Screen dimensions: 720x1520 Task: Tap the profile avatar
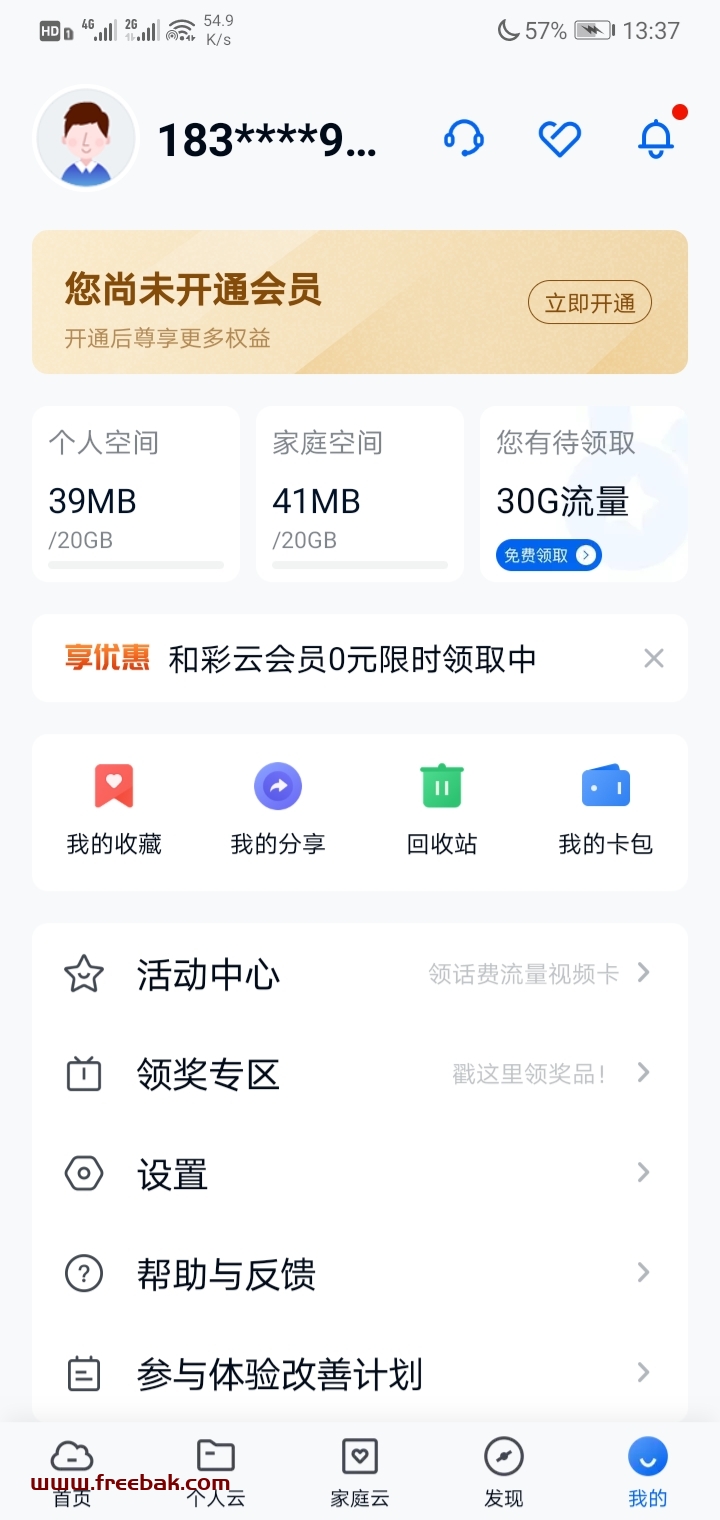click(86, 138)
